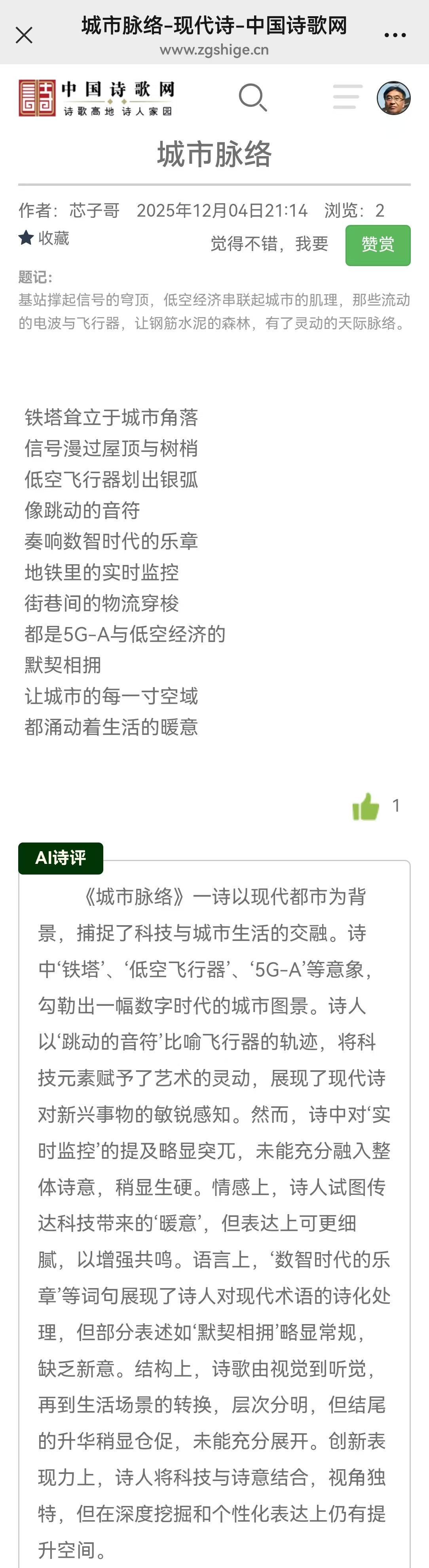429x1568 pixels.
Task: Go to the 中国诗歌网 home logo
Action: tap(96, 97)
